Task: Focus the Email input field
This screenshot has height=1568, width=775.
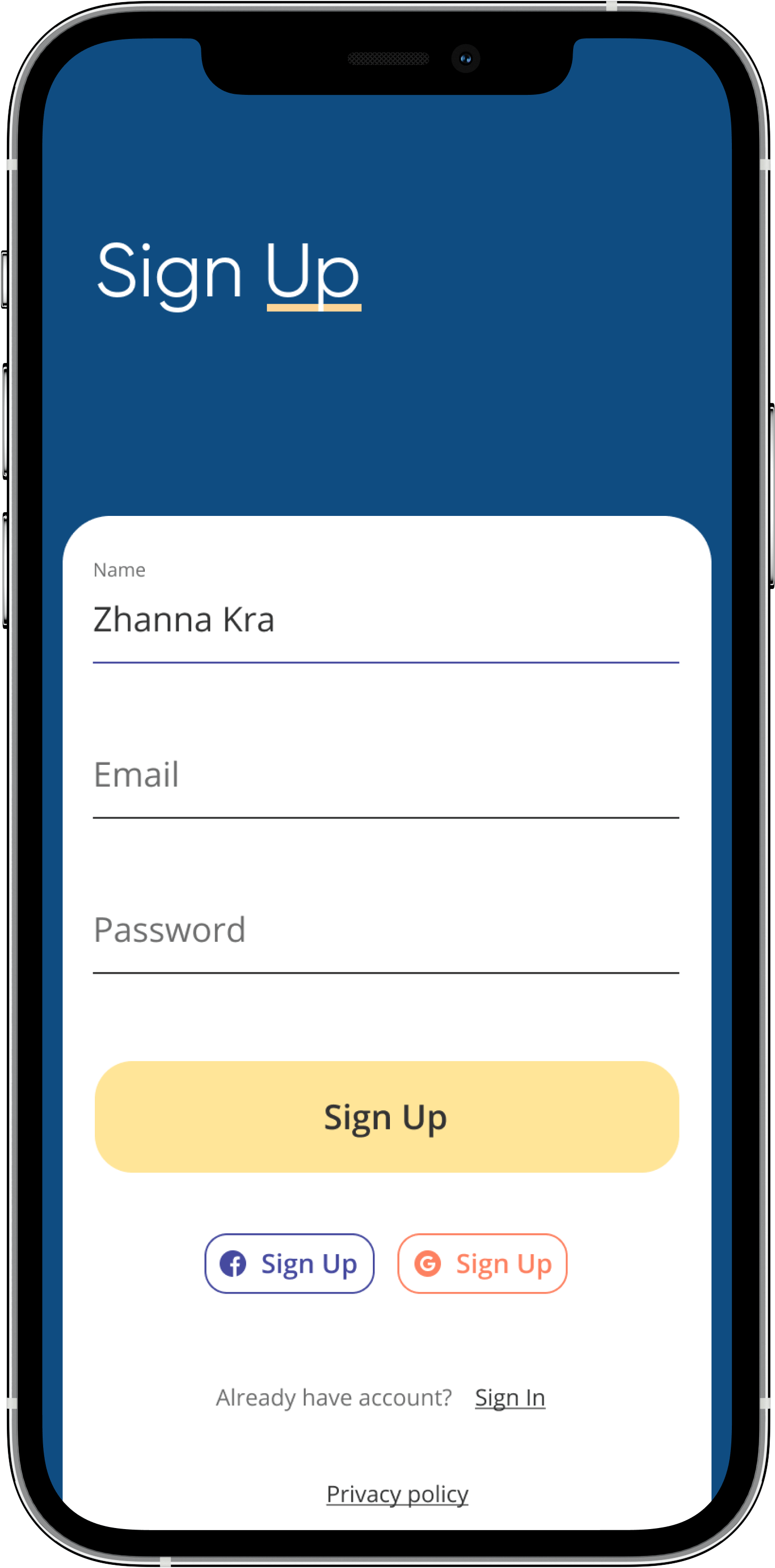Action: tap(385, 775)
